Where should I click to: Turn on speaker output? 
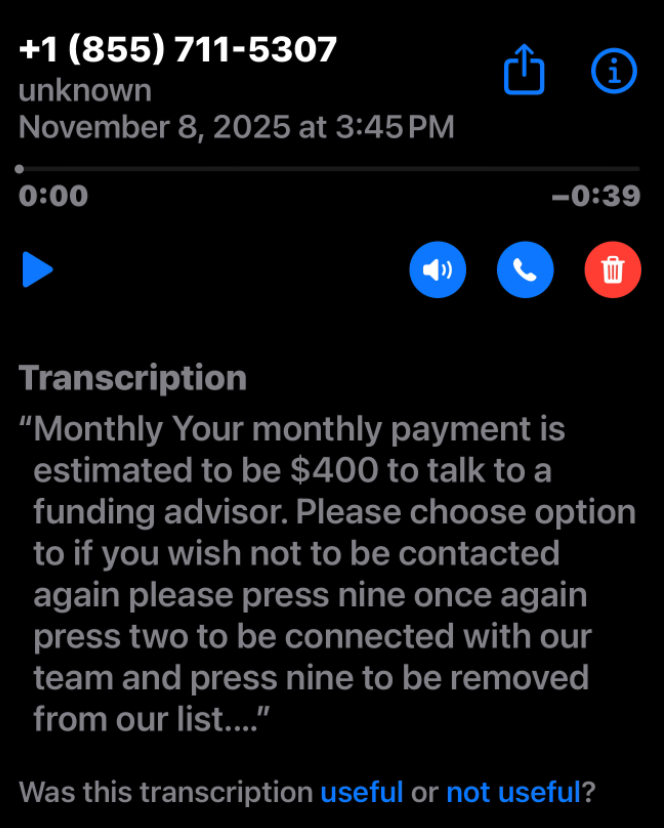438,270
